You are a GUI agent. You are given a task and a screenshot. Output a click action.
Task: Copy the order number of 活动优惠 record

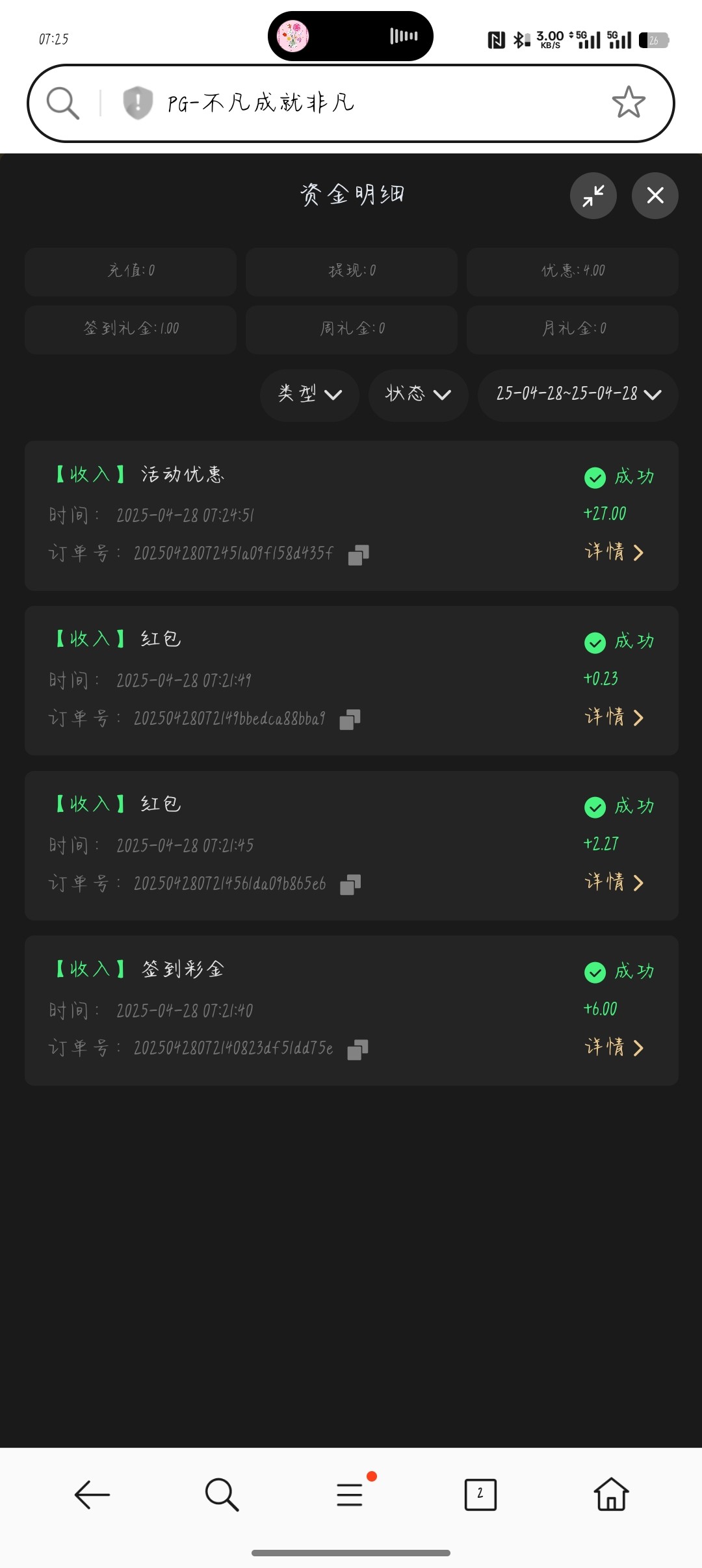point(358,555)
